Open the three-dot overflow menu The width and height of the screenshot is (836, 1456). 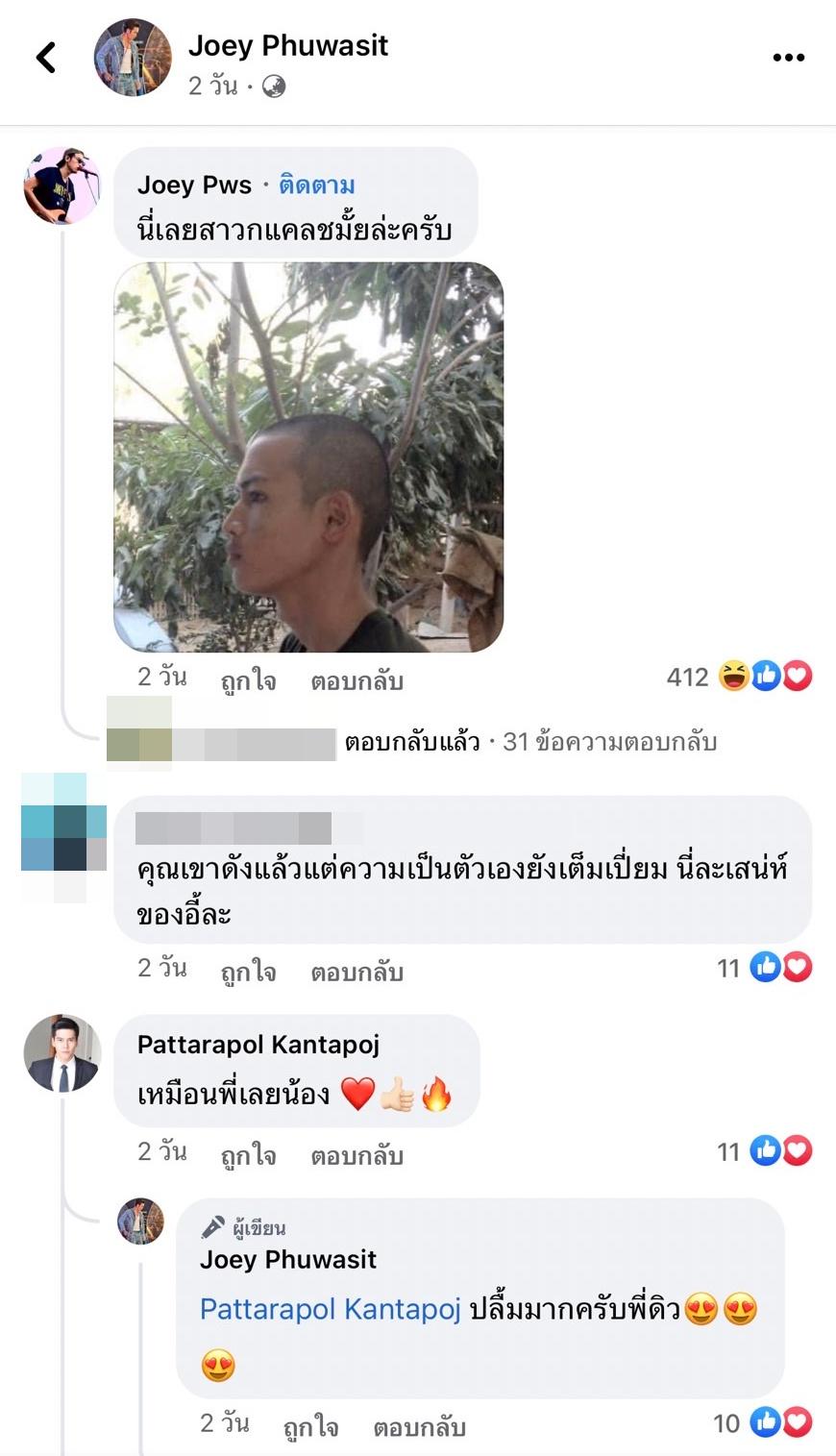pos(788,59)
